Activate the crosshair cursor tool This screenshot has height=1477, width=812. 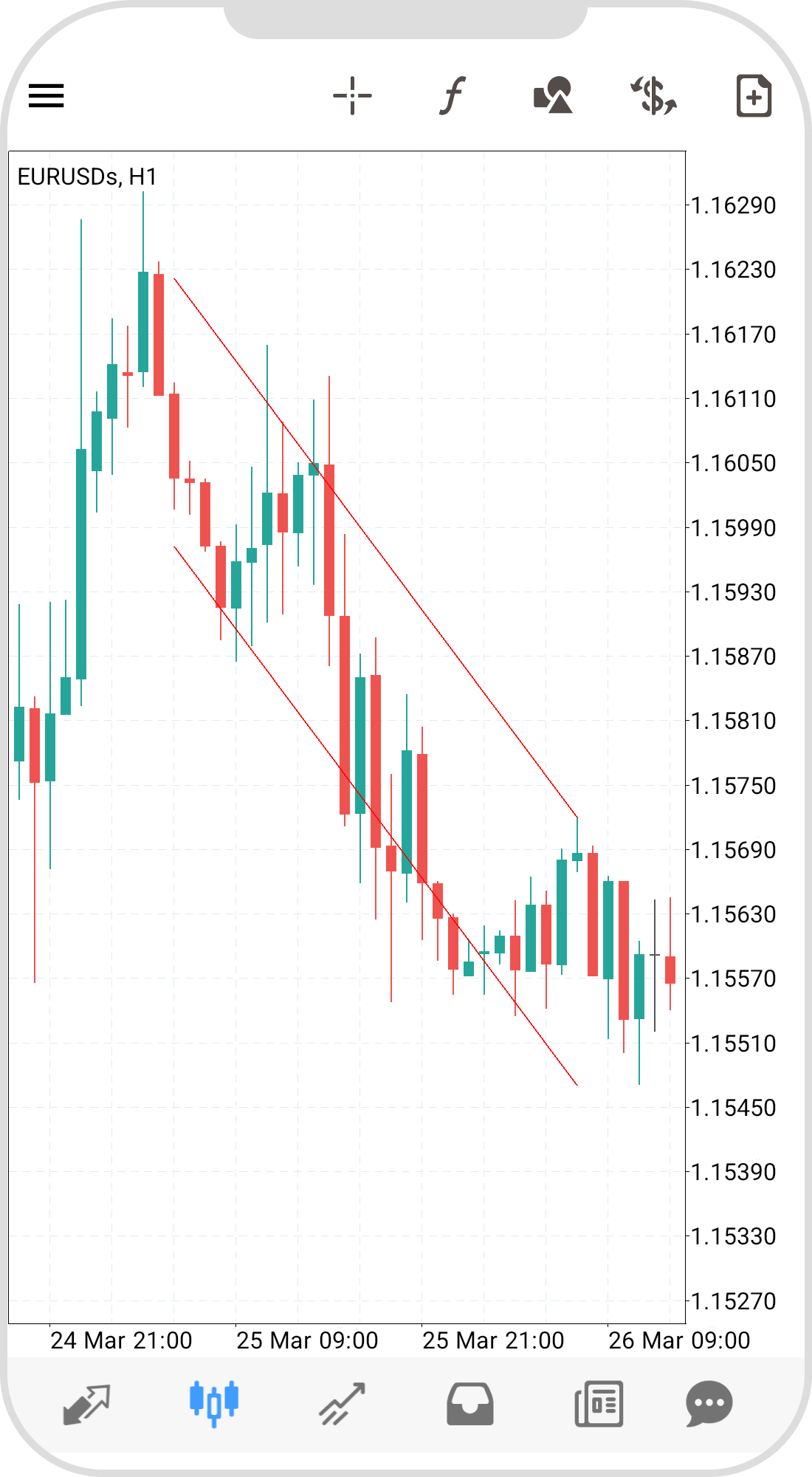[352, 96]
